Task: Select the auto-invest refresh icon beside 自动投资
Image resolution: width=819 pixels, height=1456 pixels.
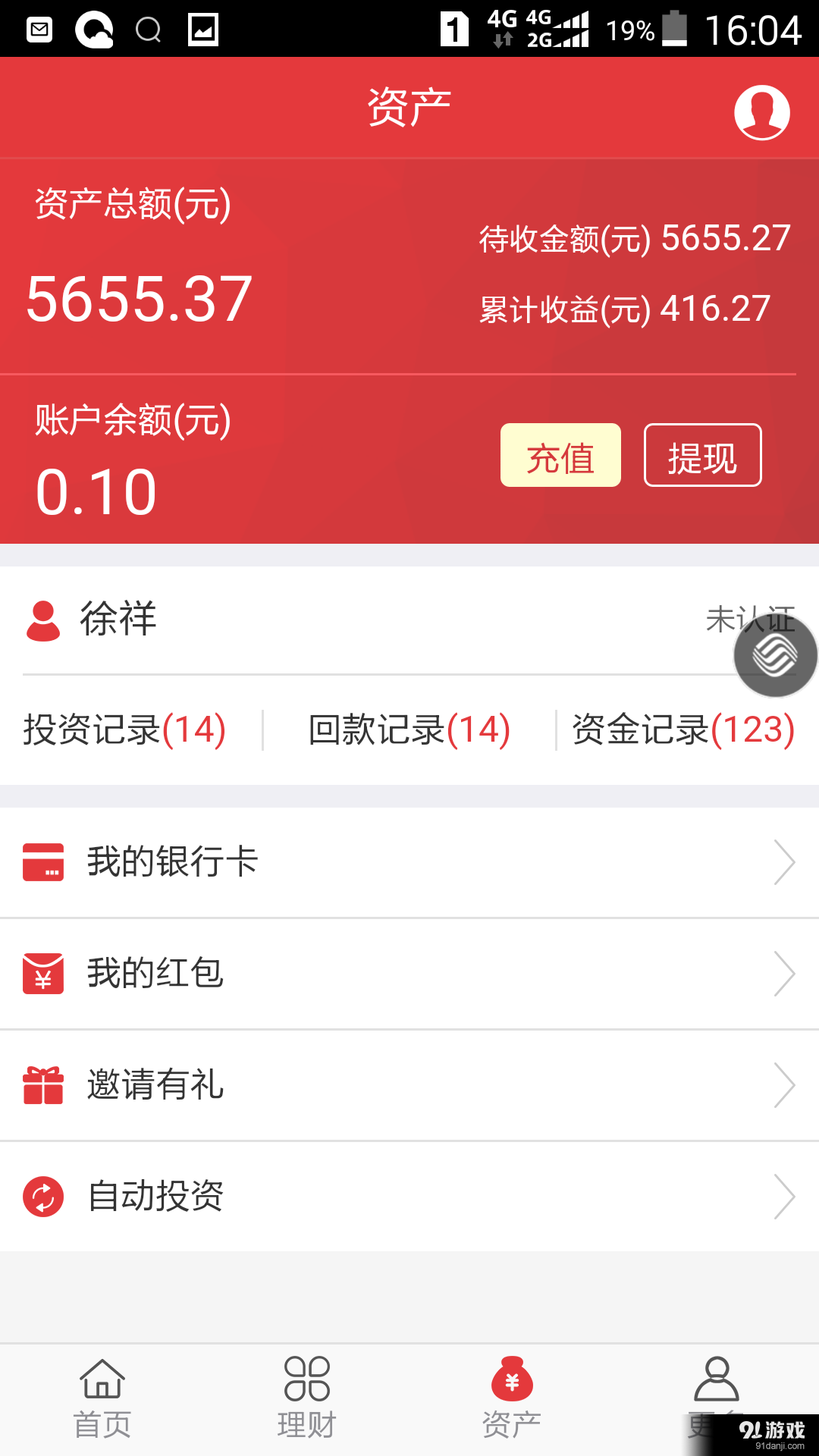Action: 43,1197
